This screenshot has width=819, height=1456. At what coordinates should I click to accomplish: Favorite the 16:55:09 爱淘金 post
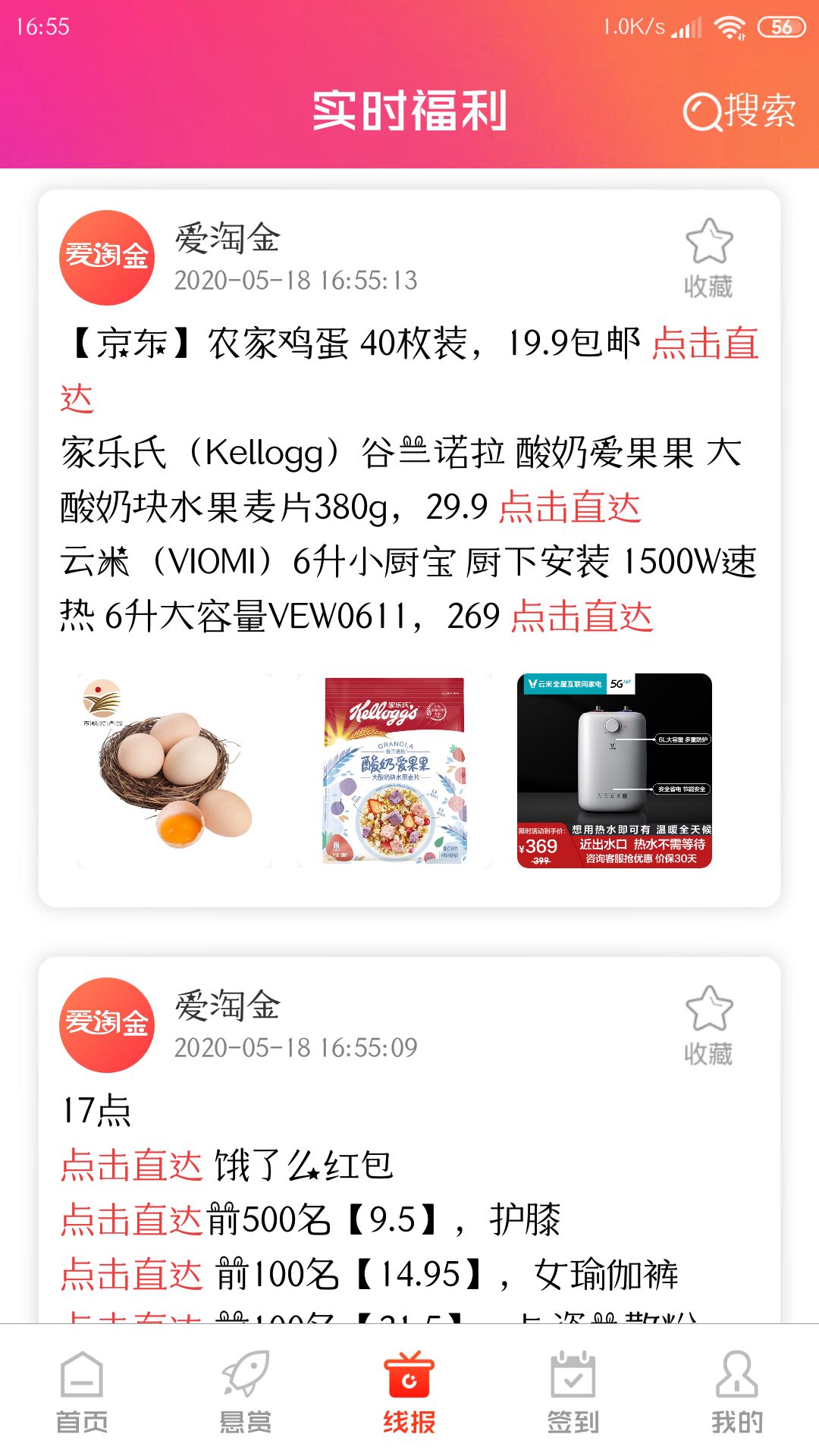pyautogui.click(x=709, y=1025)
